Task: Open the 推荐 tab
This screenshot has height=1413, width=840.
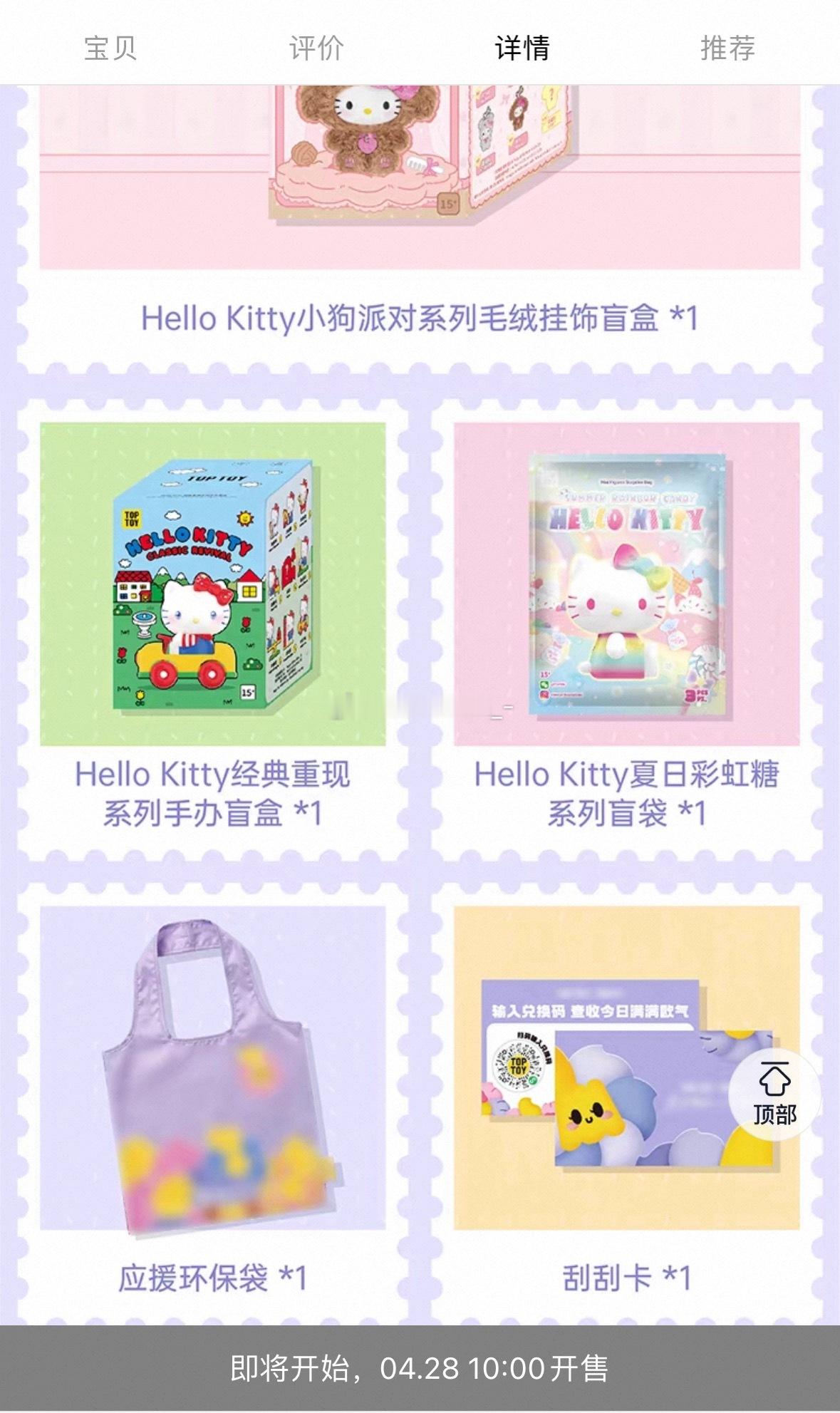Action: (x=728, y=48)
